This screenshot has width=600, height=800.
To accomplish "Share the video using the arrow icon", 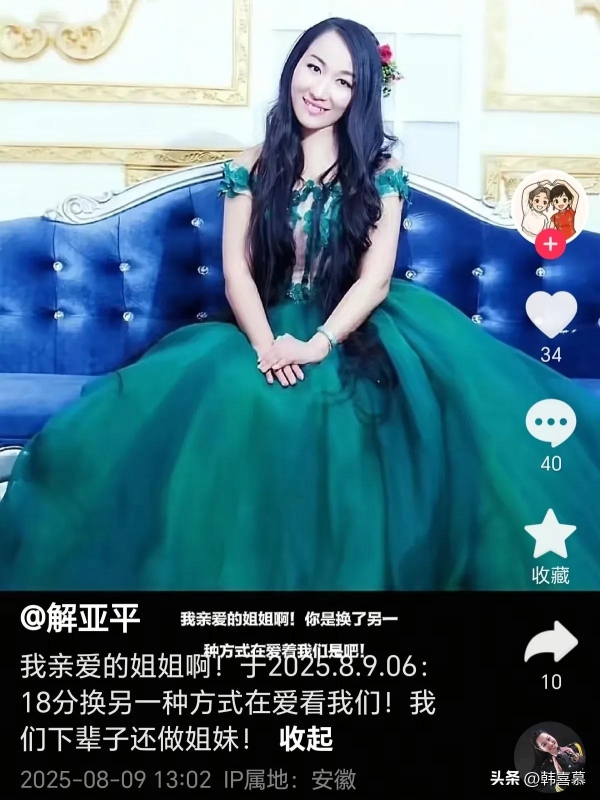I will click(x=551, y=642).
